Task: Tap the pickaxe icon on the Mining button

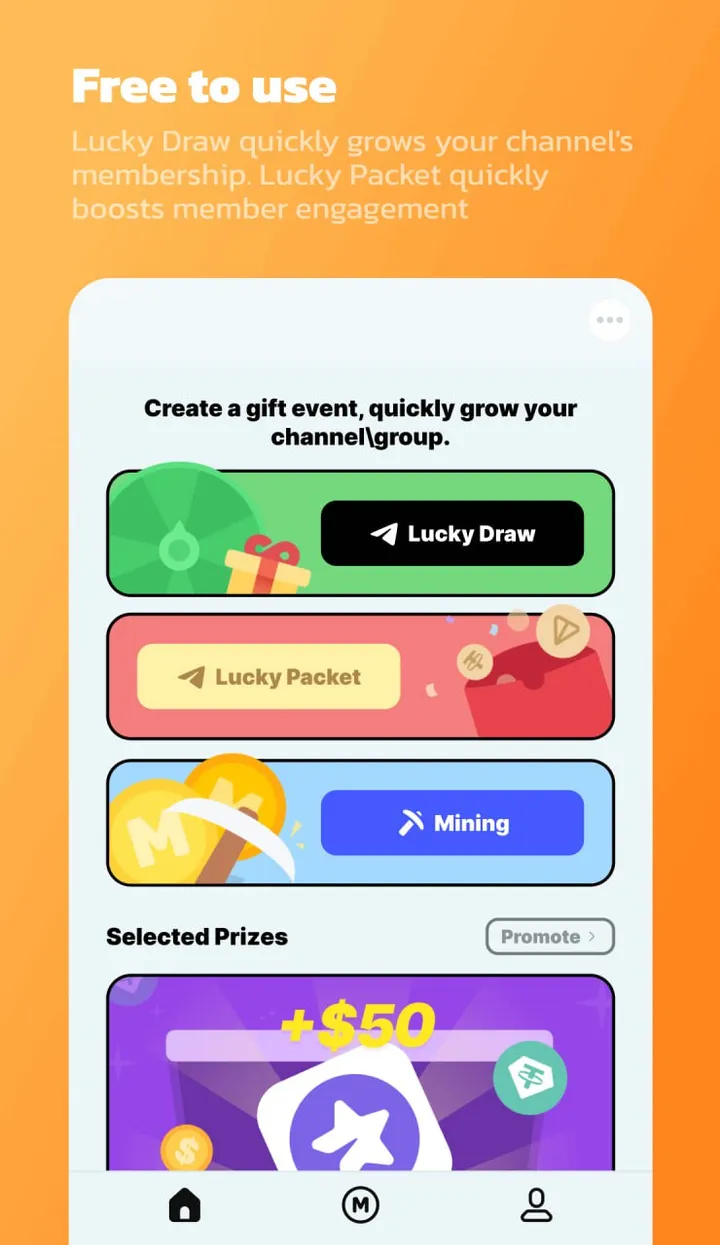Action: pyautogui.click(x=412, y=823)
